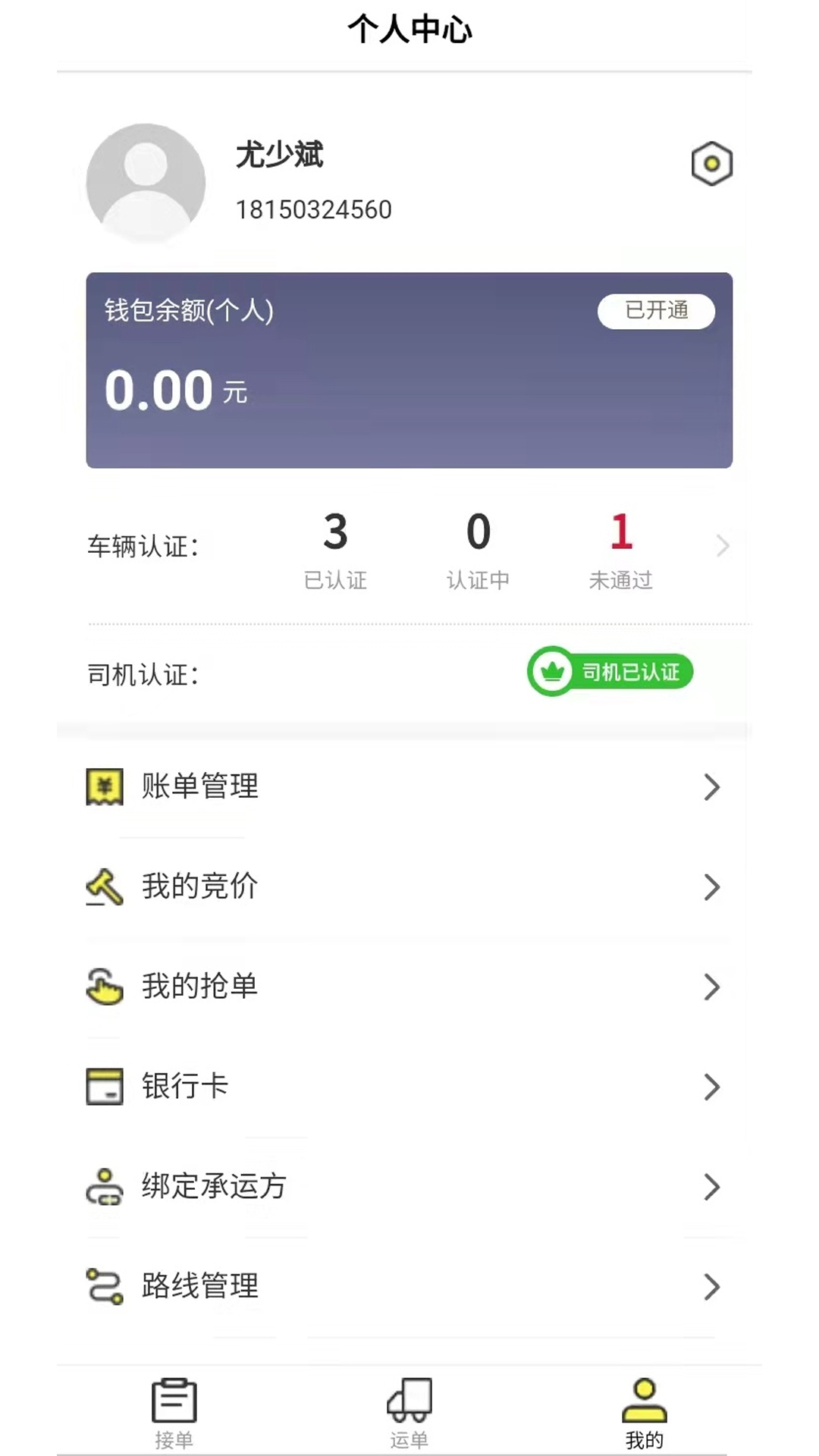Screen dimensions: 819x1456
Task: Click the green crown 司机已认证 badge
Action: coord(610,671)
